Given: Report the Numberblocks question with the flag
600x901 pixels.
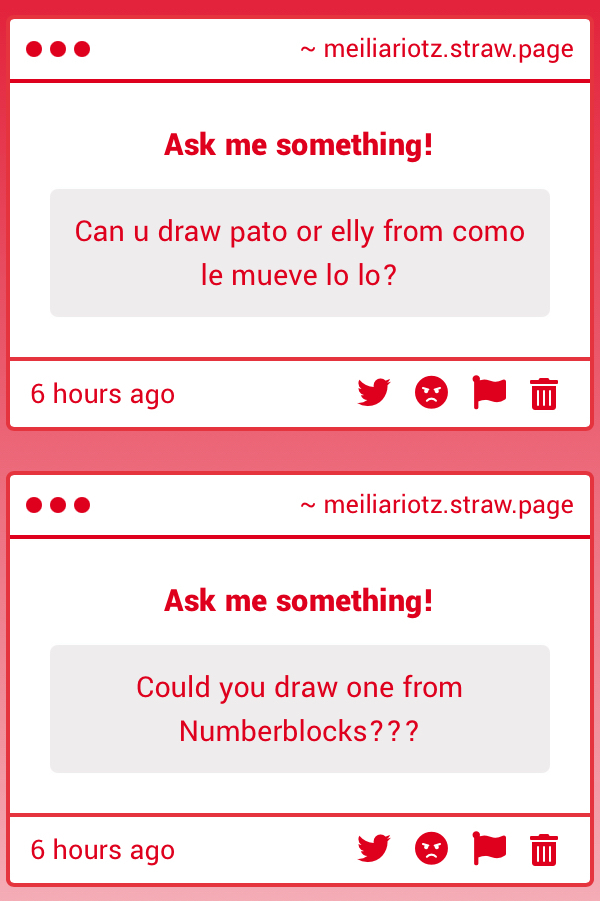Looking at the screenshot, I should tap(489, 849).
